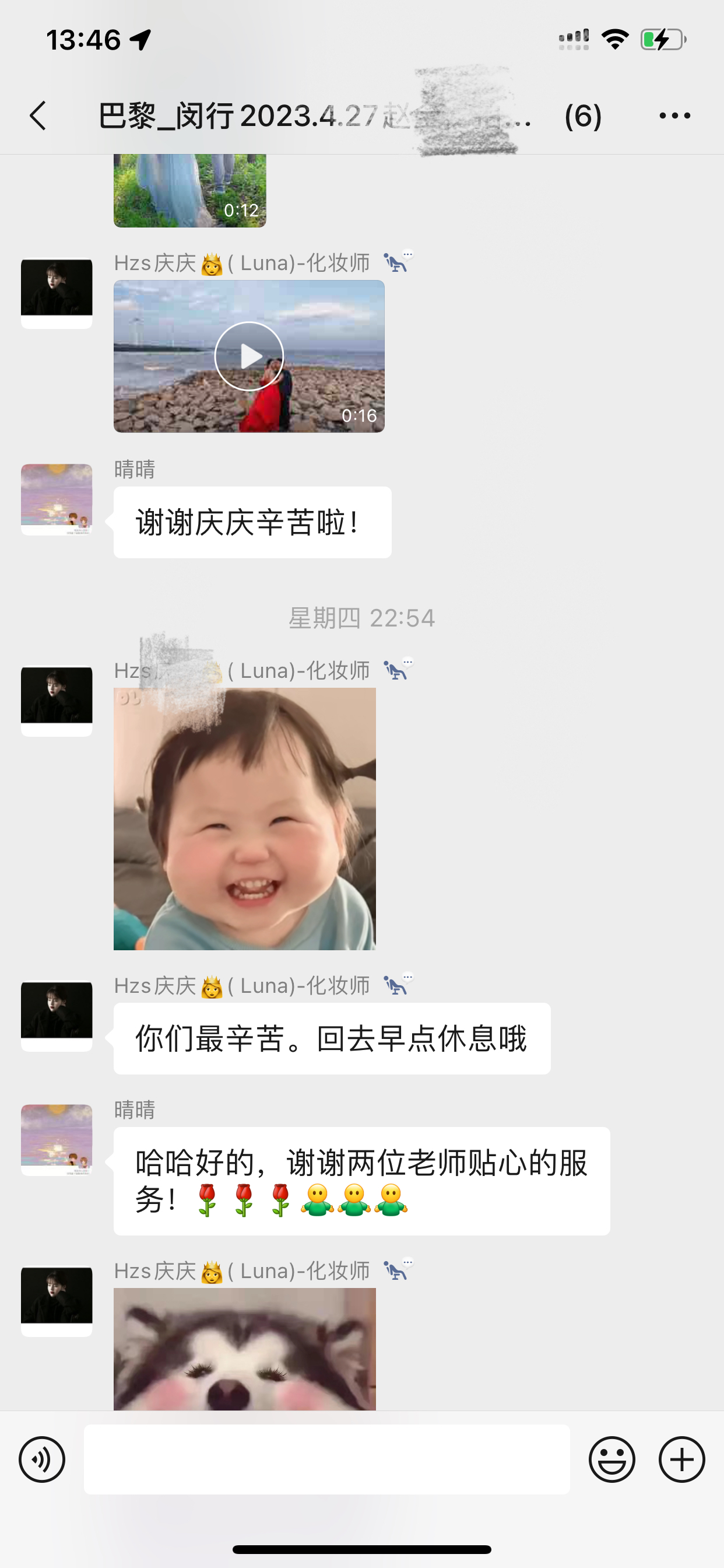Open the emoji sticker panel
Viewport: 724px width, 1568px height.
612,1459
